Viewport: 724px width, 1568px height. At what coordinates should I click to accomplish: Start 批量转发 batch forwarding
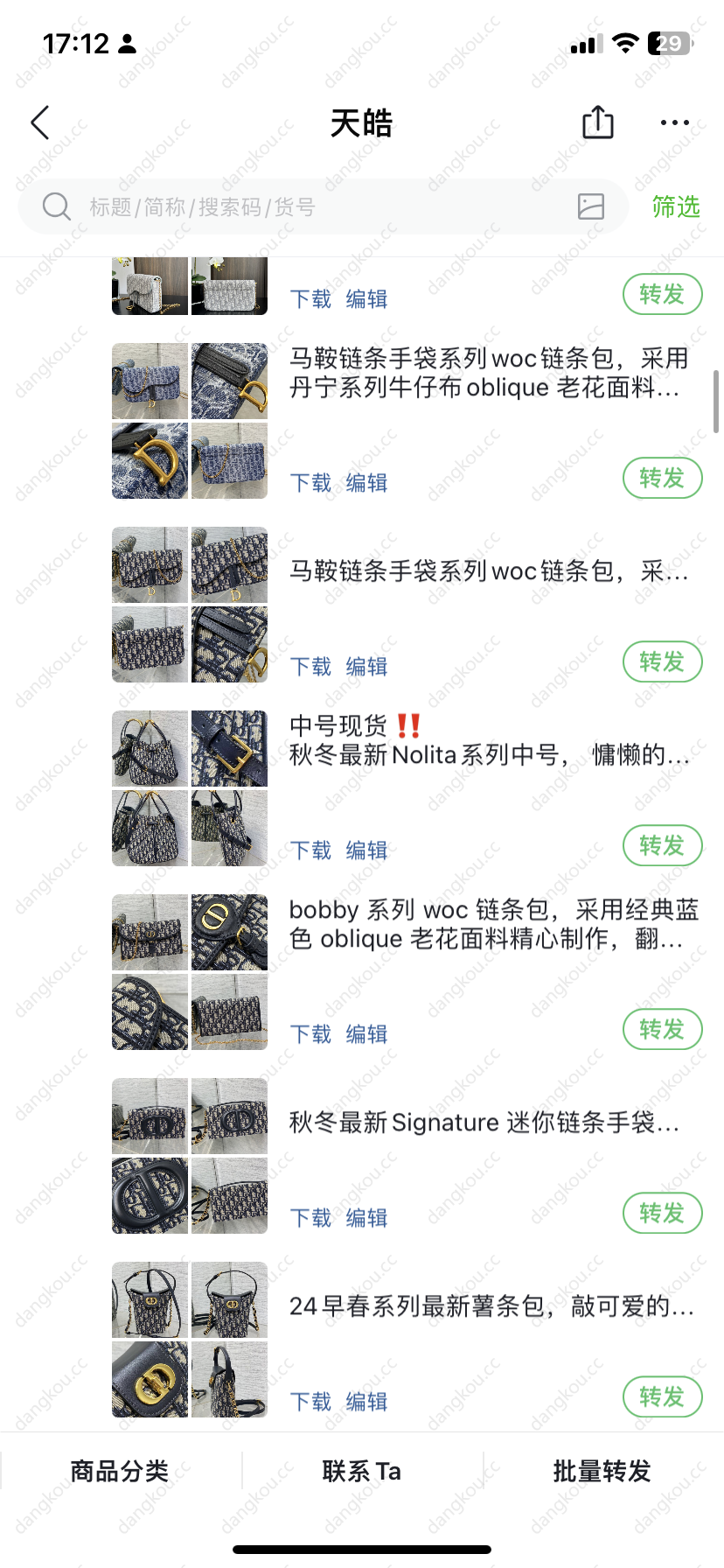602,1472
